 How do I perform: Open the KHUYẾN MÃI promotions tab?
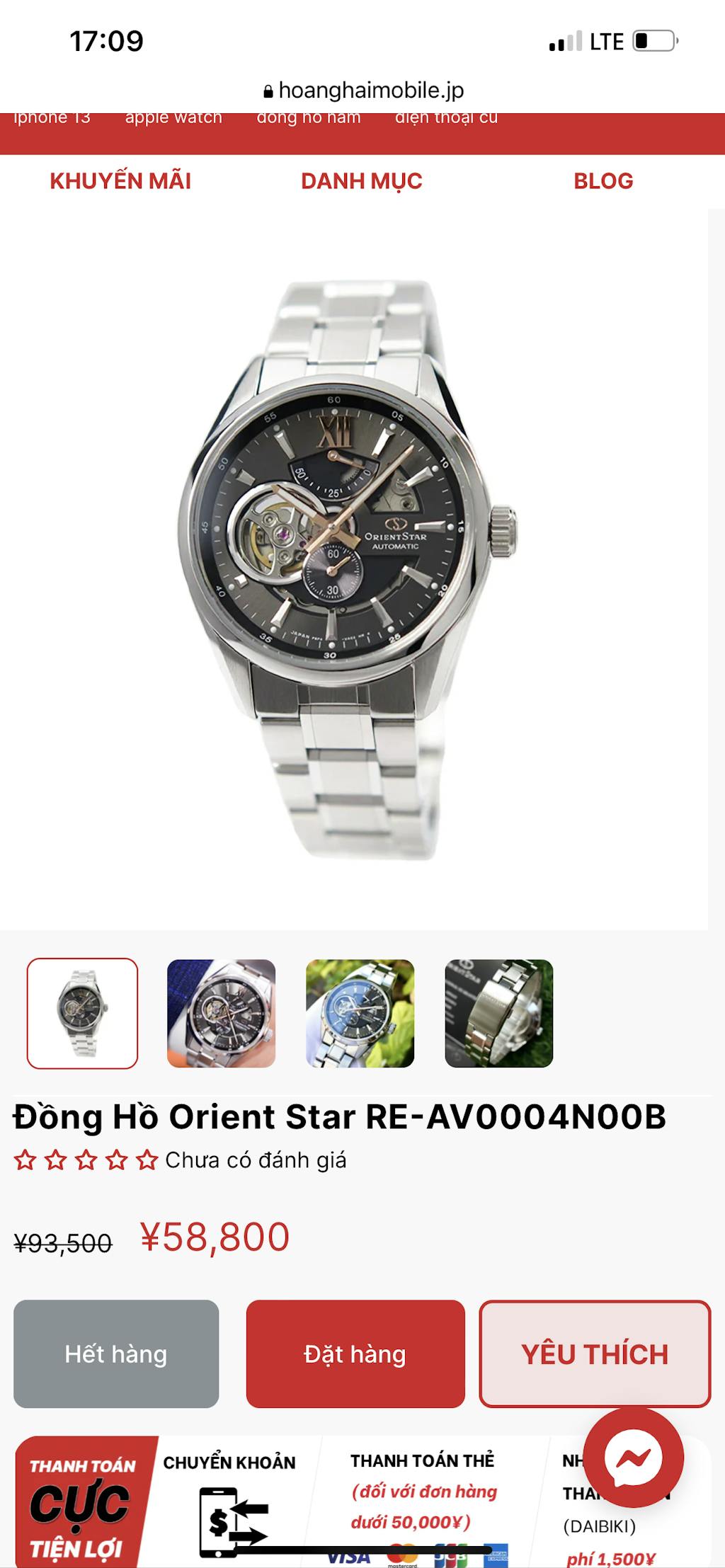click(120, 181)
